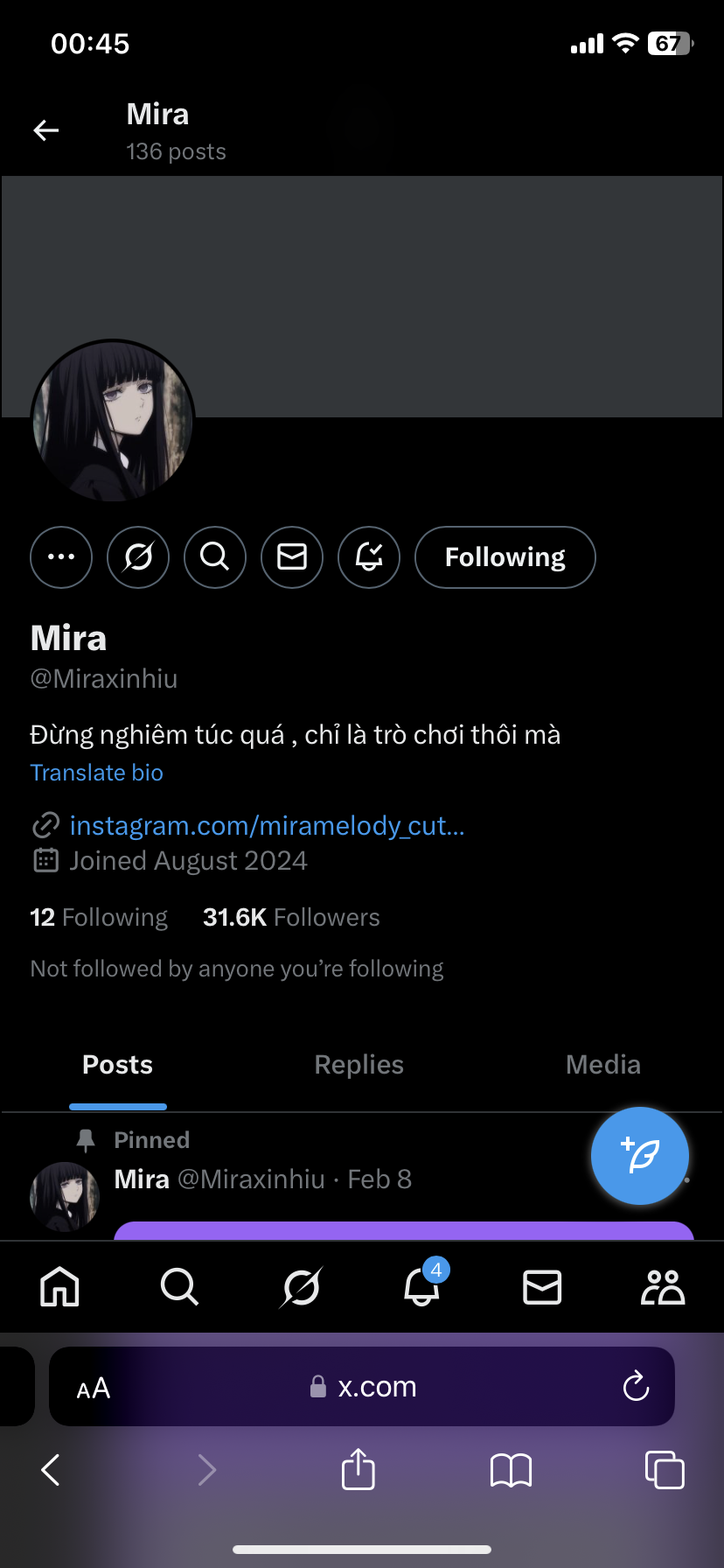Screen dimensions: 724x1568
Task: Open the notifications bell with 4 alerts
Action: click(x=421, y=1287)
